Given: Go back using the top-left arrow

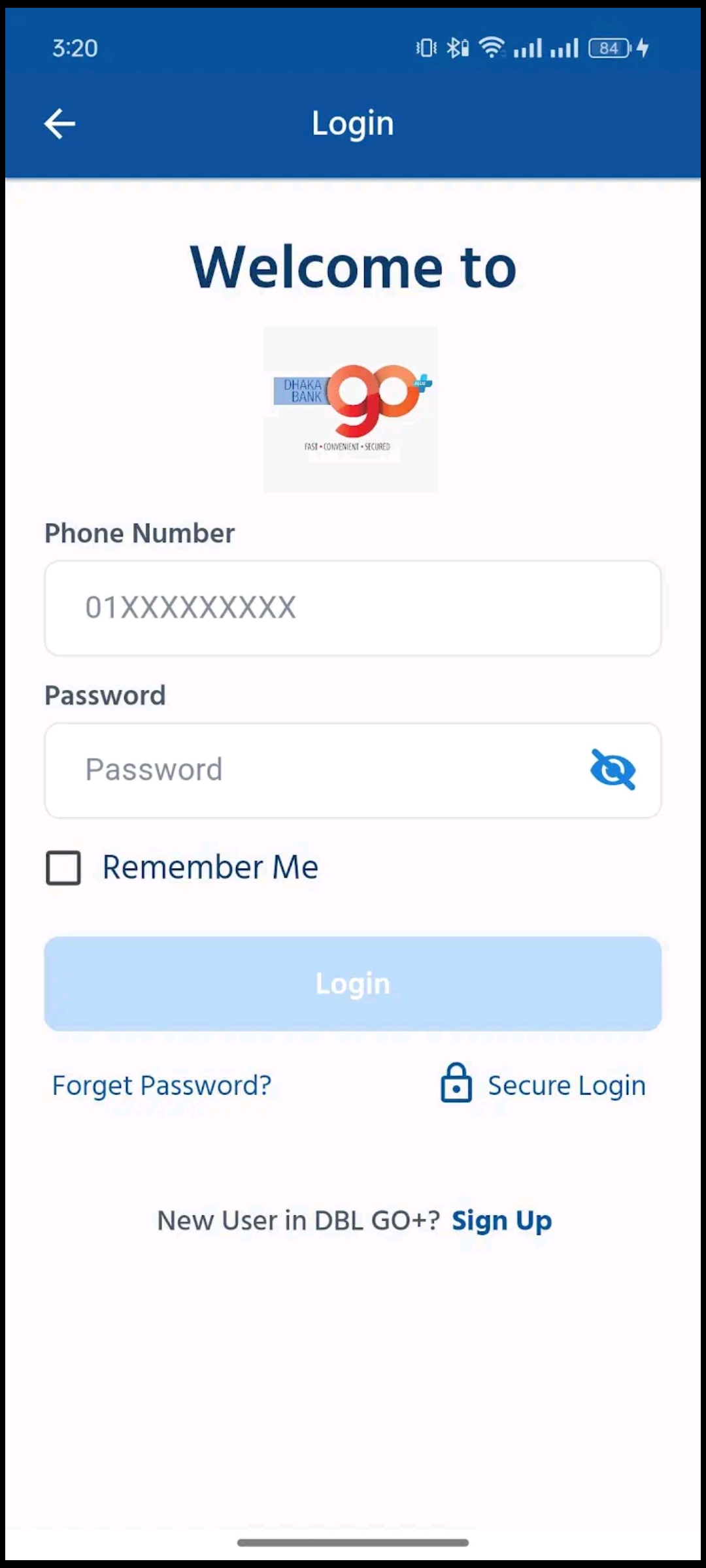Looking at the screenshot, I should pos(59,123).
